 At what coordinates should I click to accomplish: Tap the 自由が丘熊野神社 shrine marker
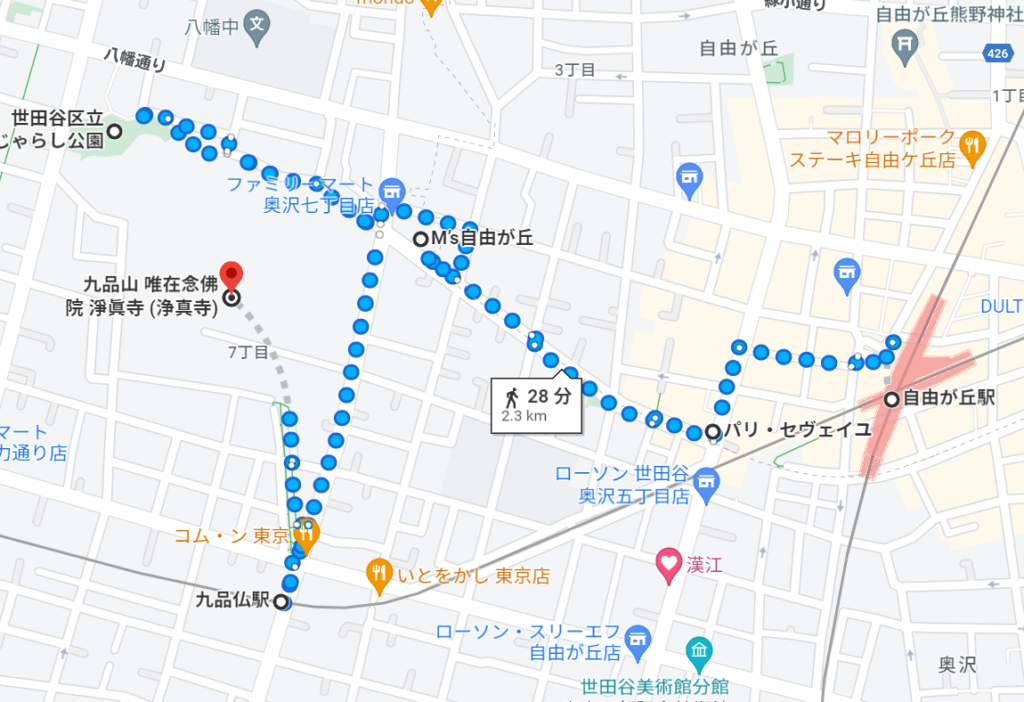click(x=905, y=42)
